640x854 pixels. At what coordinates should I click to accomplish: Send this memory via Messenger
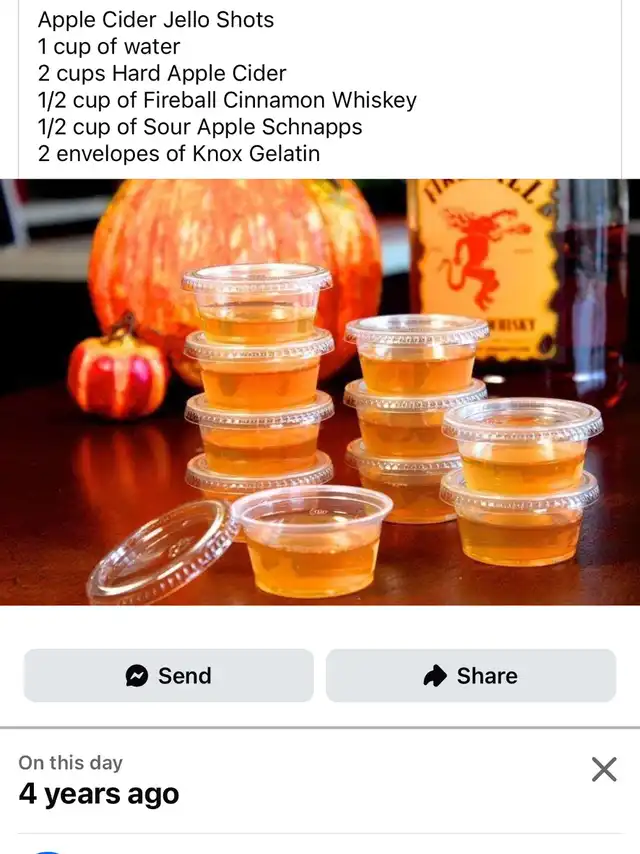(x=168, y=676)
